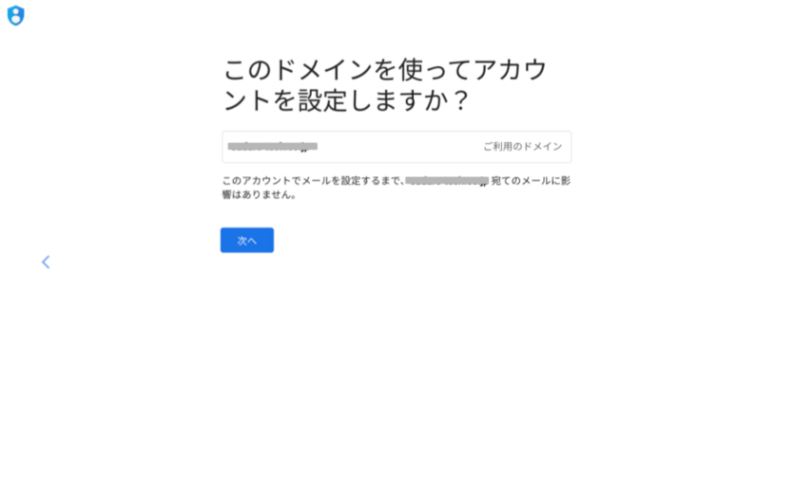800x498 pixels.
Task: Tap the 次へ button
Action: pyautogui.click(x=247, y=240)
